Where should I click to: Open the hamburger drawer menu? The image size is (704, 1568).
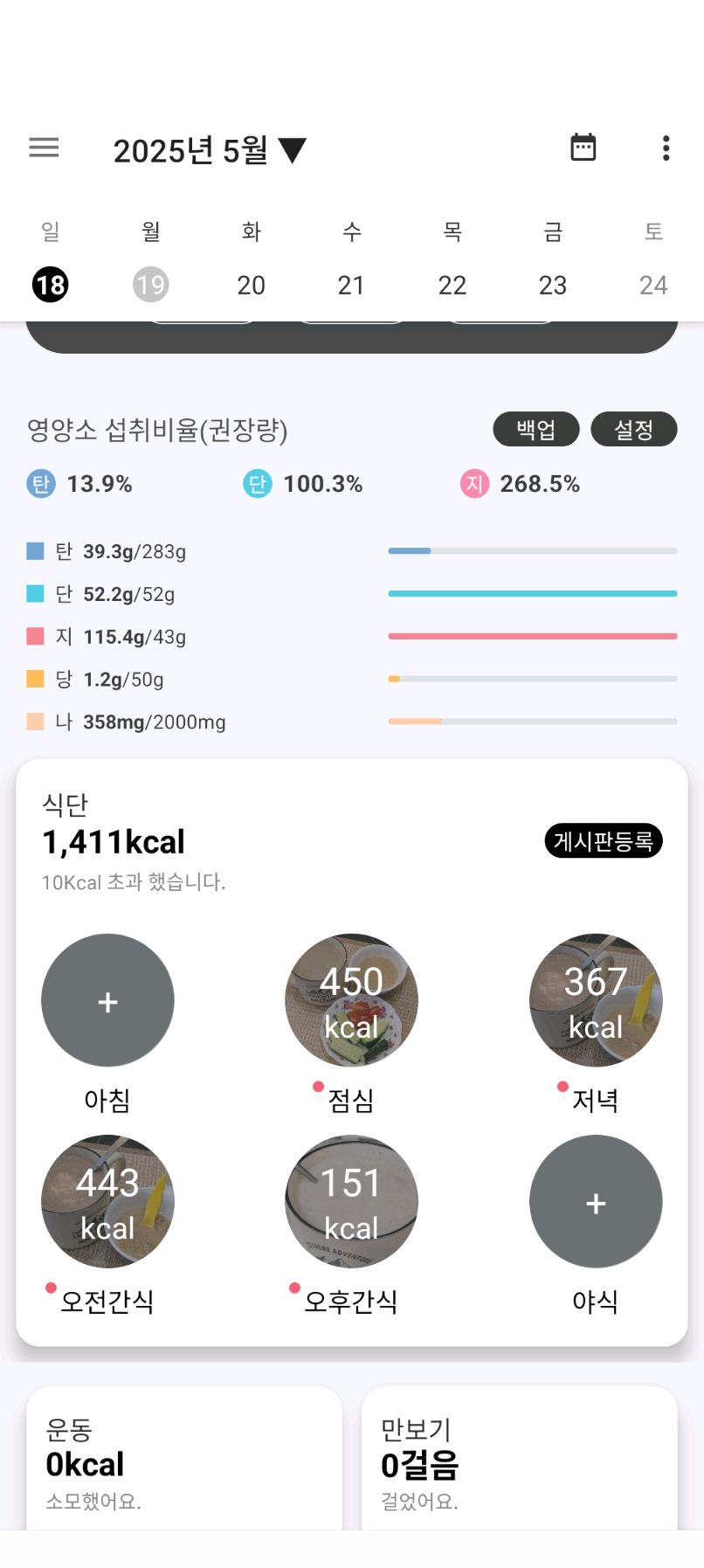[x=44, y=149]
